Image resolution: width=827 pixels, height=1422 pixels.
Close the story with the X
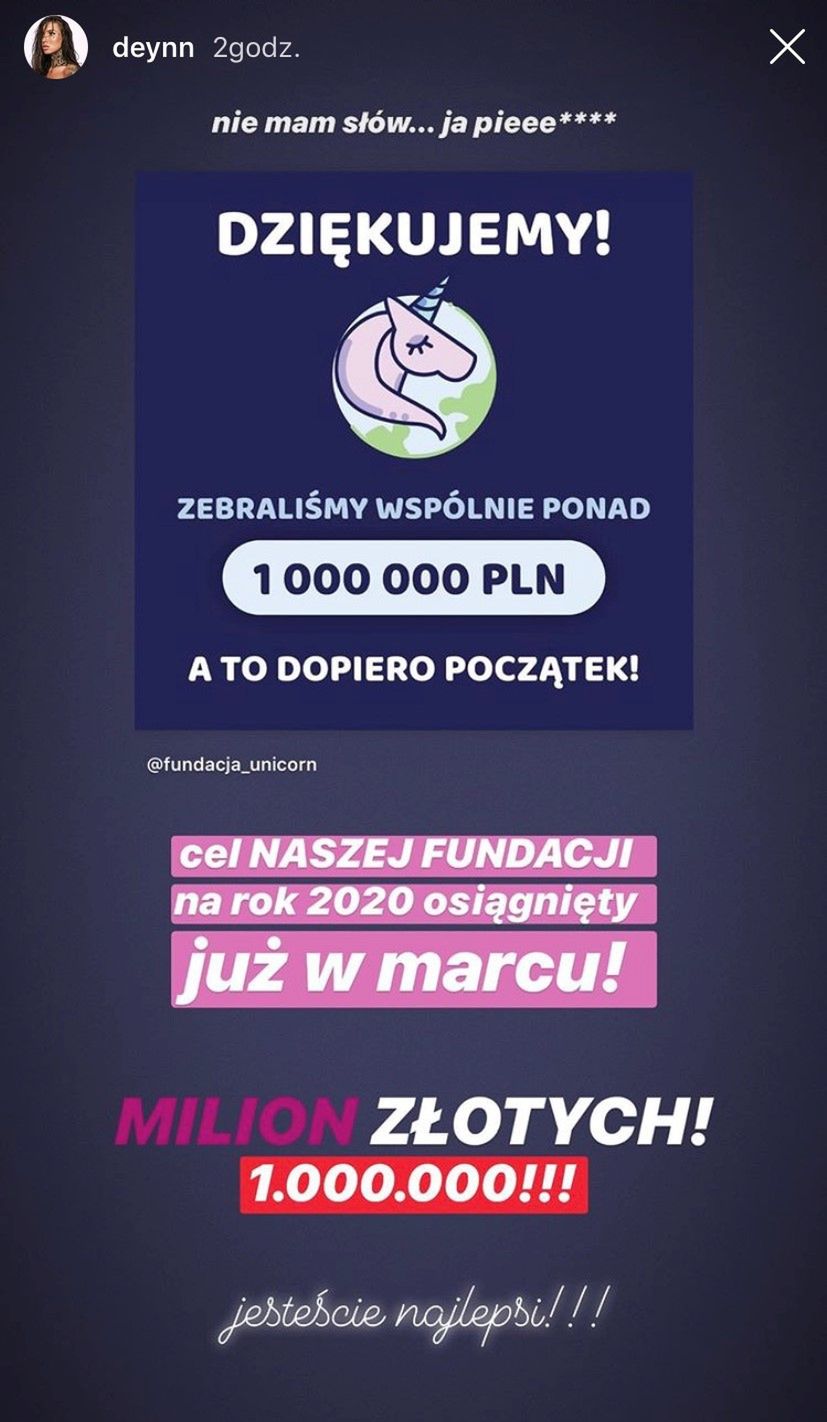tap(786, 47)
